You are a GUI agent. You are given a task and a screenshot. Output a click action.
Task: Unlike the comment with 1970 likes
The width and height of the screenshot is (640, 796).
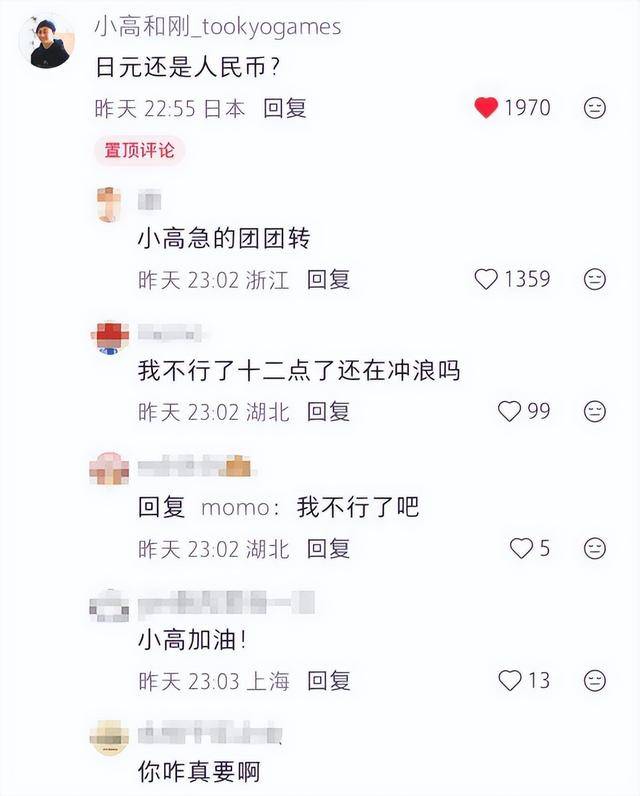click(487, 107)
